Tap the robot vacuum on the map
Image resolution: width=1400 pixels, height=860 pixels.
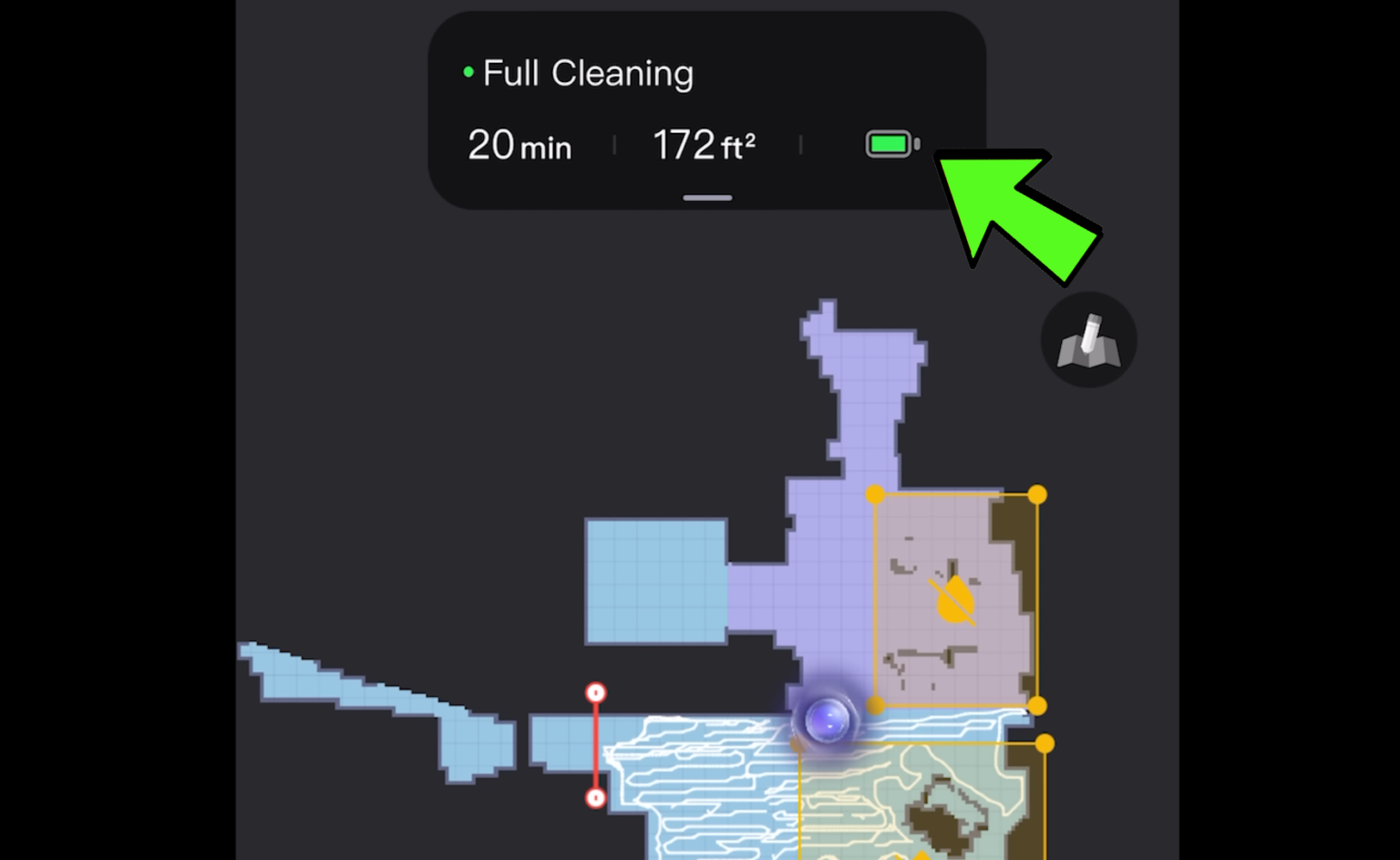827,720
